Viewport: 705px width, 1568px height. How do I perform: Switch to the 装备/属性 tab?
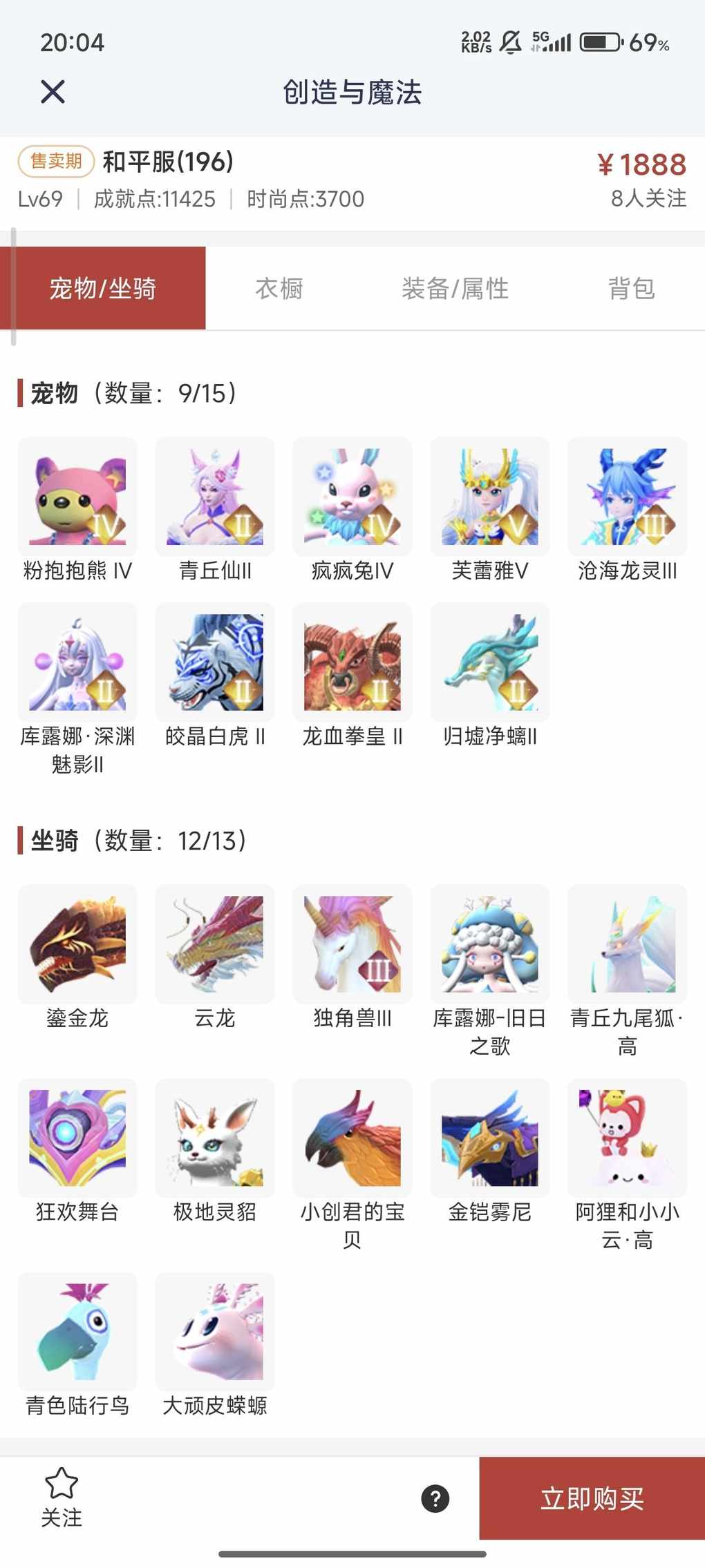[x=455, y=288]
